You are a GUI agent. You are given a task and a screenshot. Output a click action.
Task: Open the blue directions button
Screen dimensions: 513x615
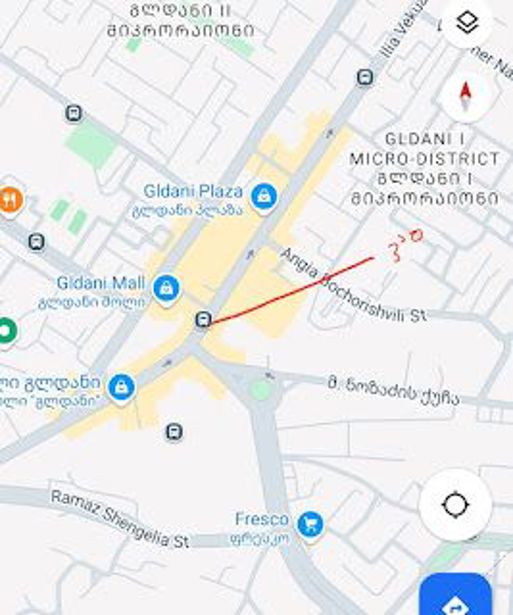coord(455,595)
